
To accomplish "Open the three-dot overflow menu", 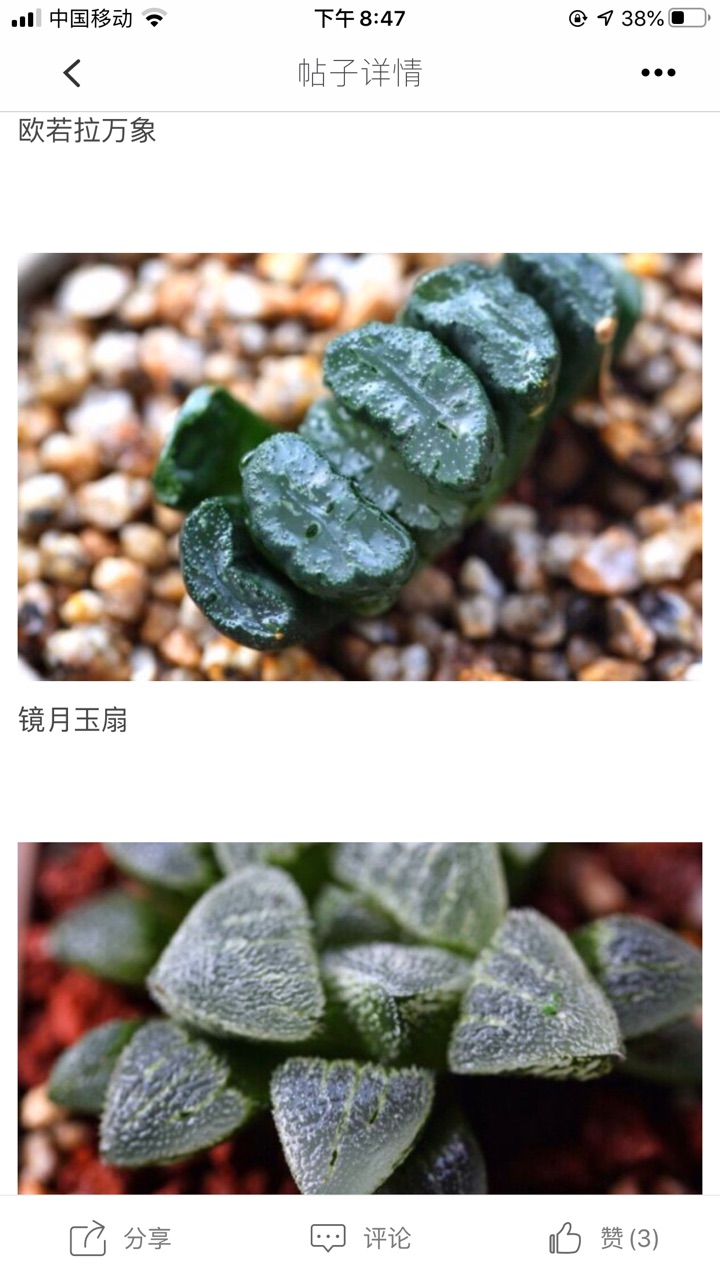I will click(x=658, y=73).
